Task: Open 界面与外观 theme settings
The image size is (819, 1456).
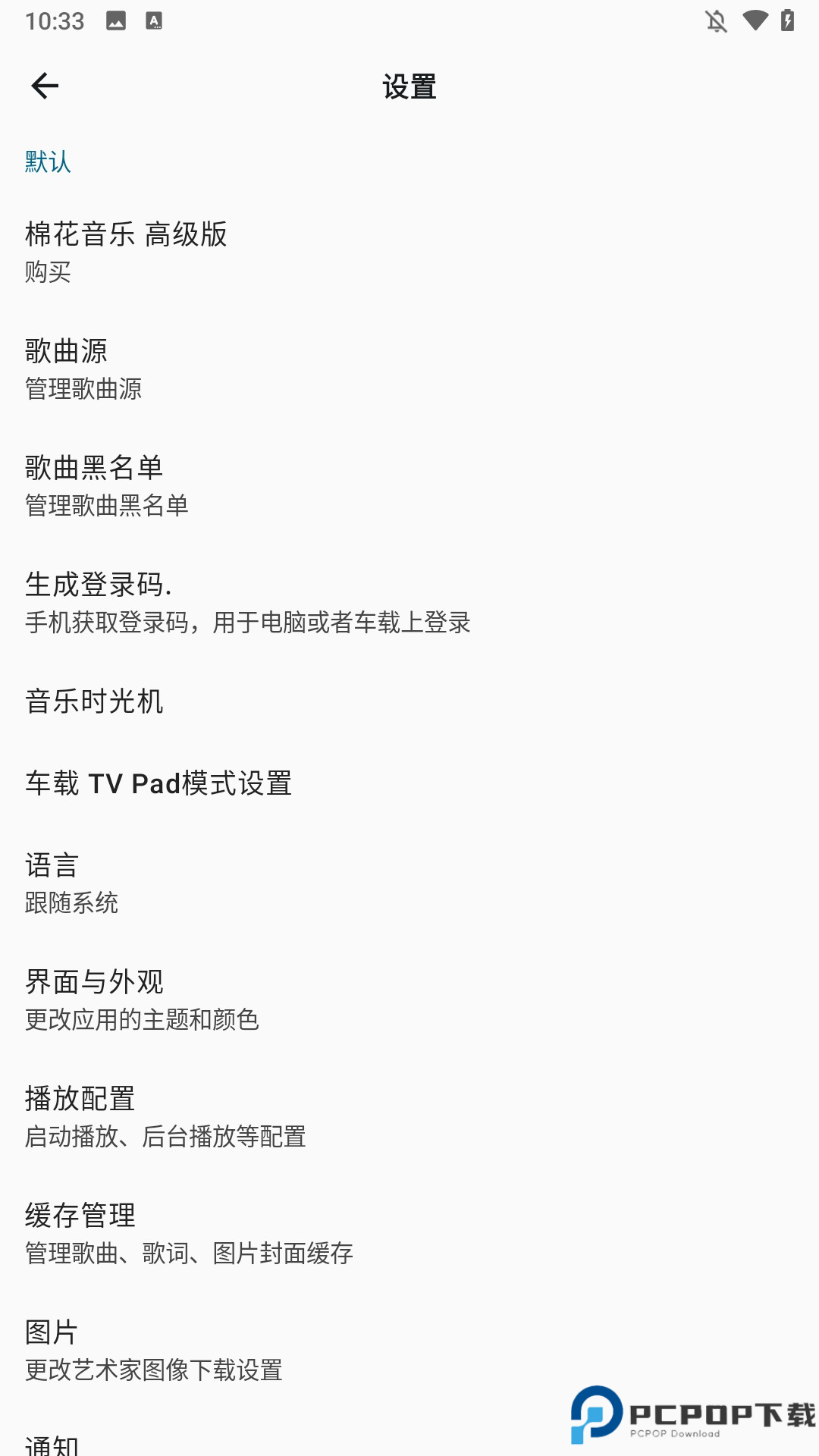Action: (142, 999)
